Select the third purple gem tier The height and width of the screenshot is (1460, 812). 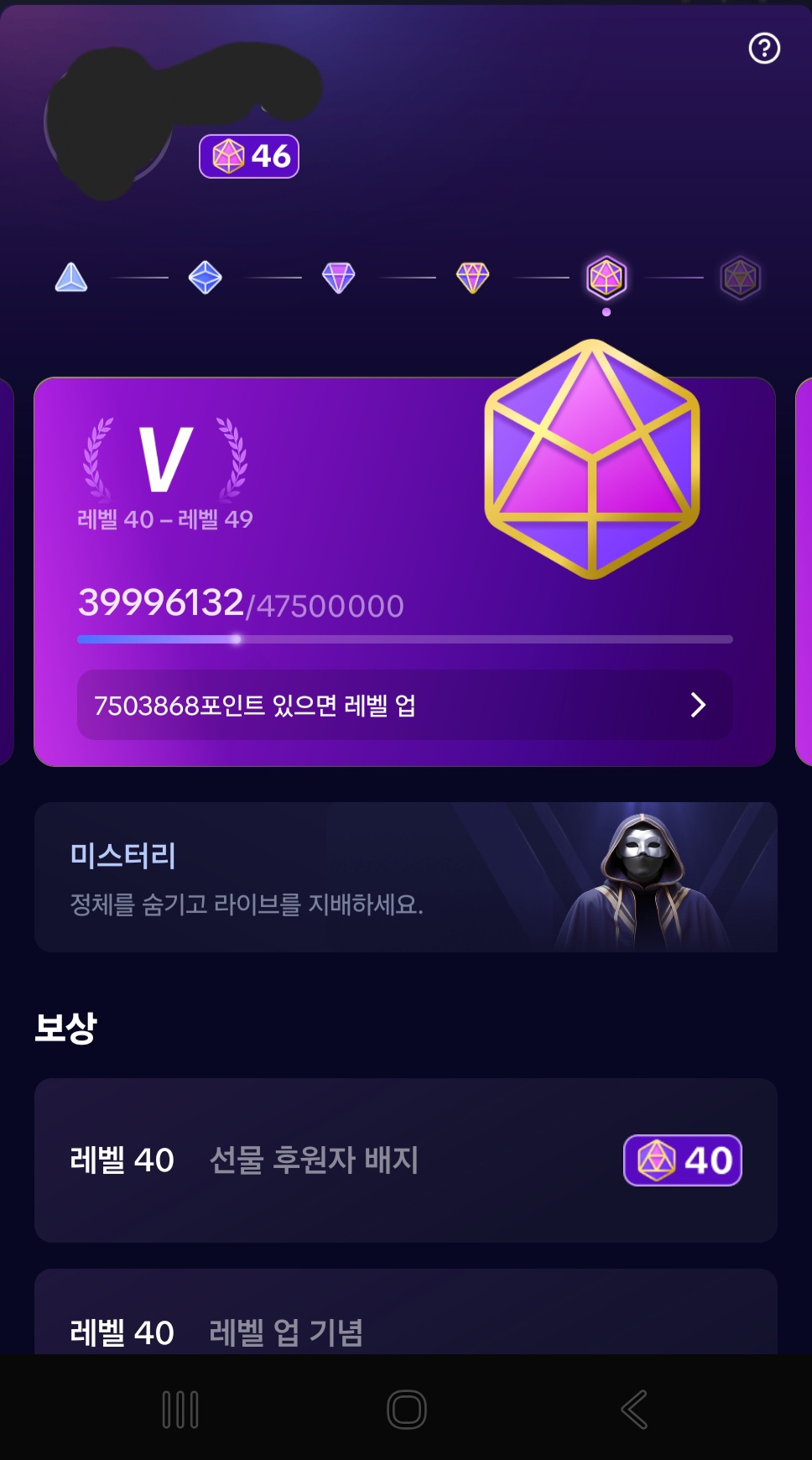339,277
